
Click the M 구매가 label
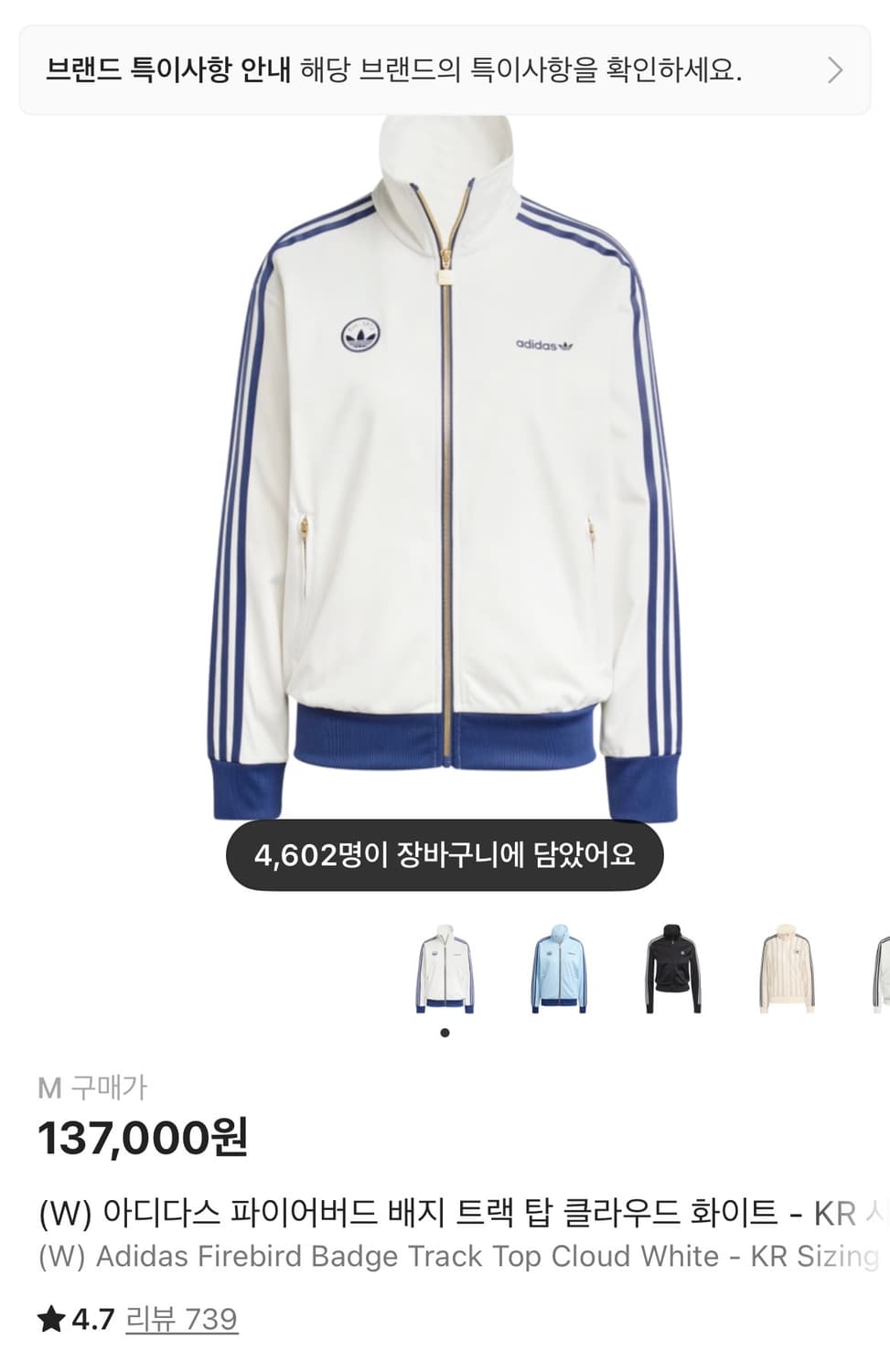coord(96,1088)
